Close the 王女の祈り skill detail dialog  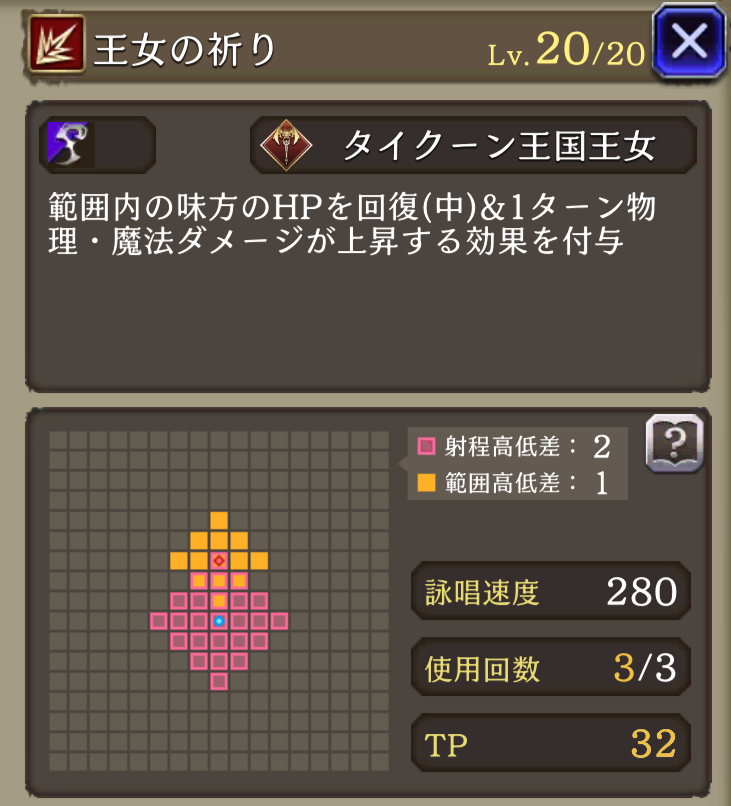coord(689,42)
